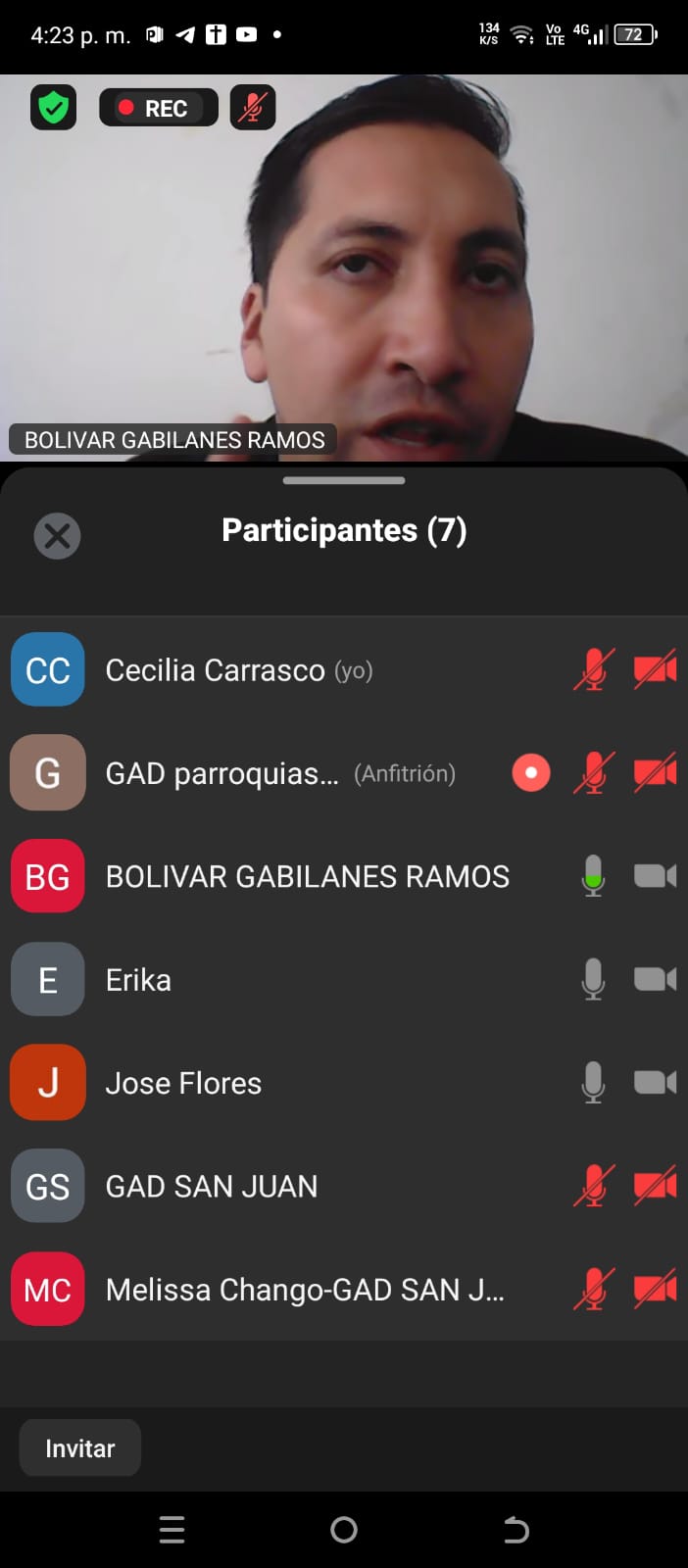
Task: Tap the Invitar button
Action: [80, 1448]
